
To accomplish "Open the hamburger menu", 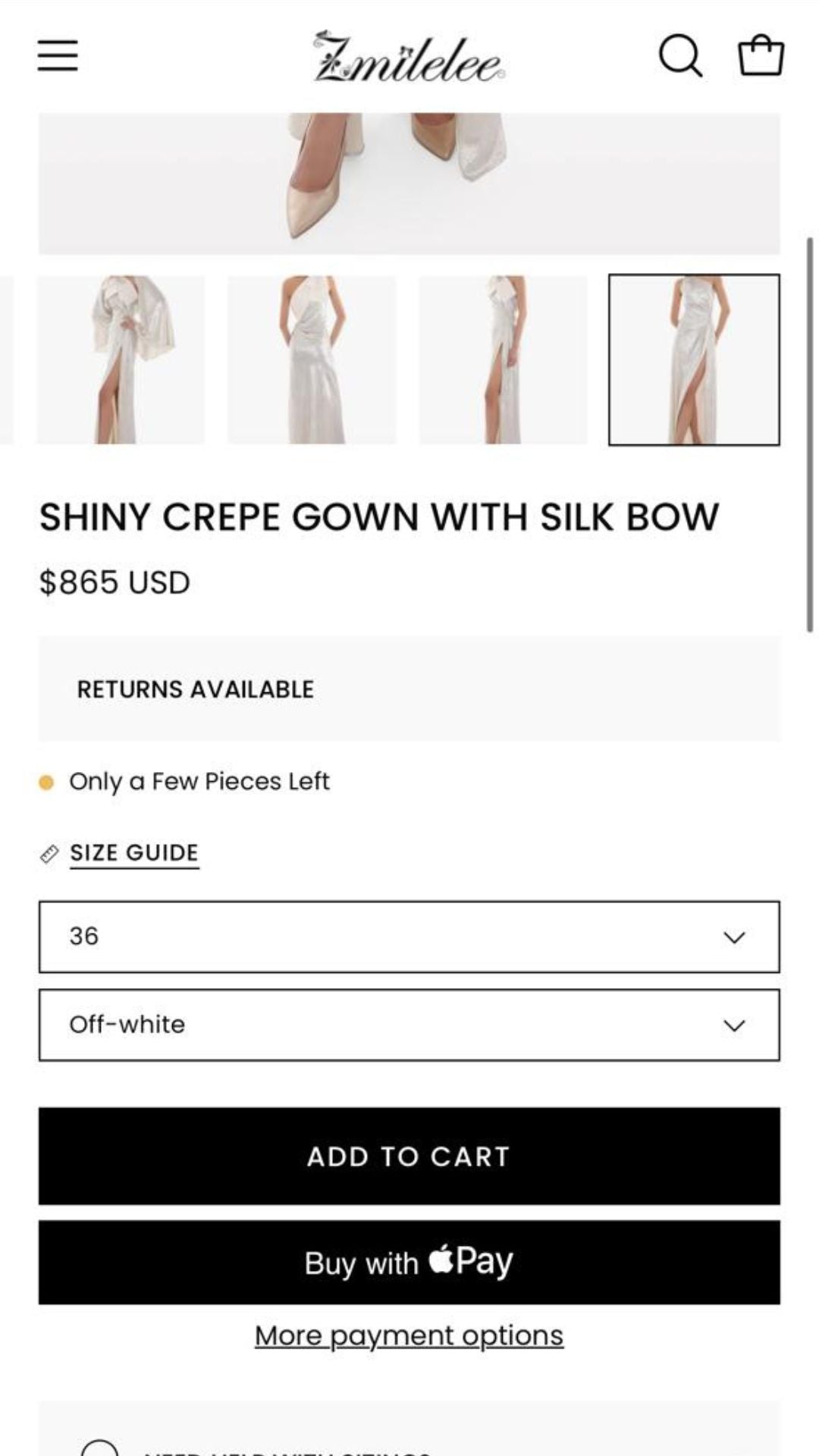I will tap(58, 56).
